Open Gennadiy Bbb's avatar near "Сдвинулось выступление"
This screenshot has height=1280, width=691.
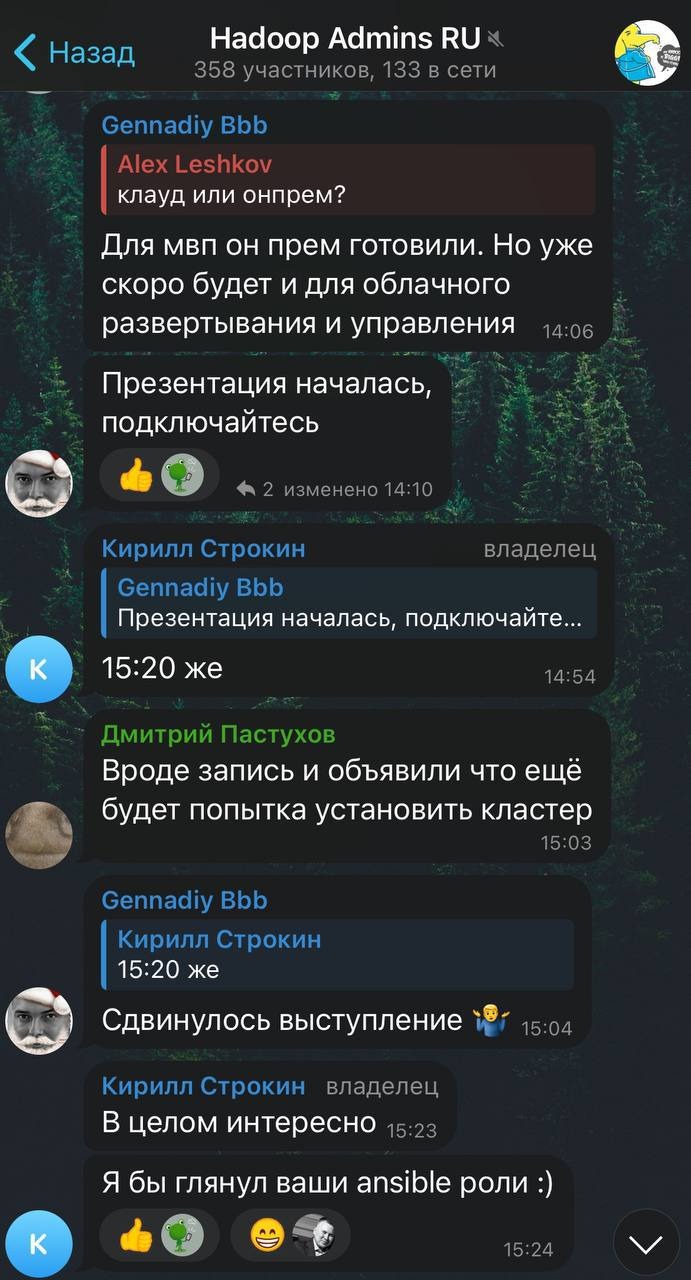coord(39,1020)
